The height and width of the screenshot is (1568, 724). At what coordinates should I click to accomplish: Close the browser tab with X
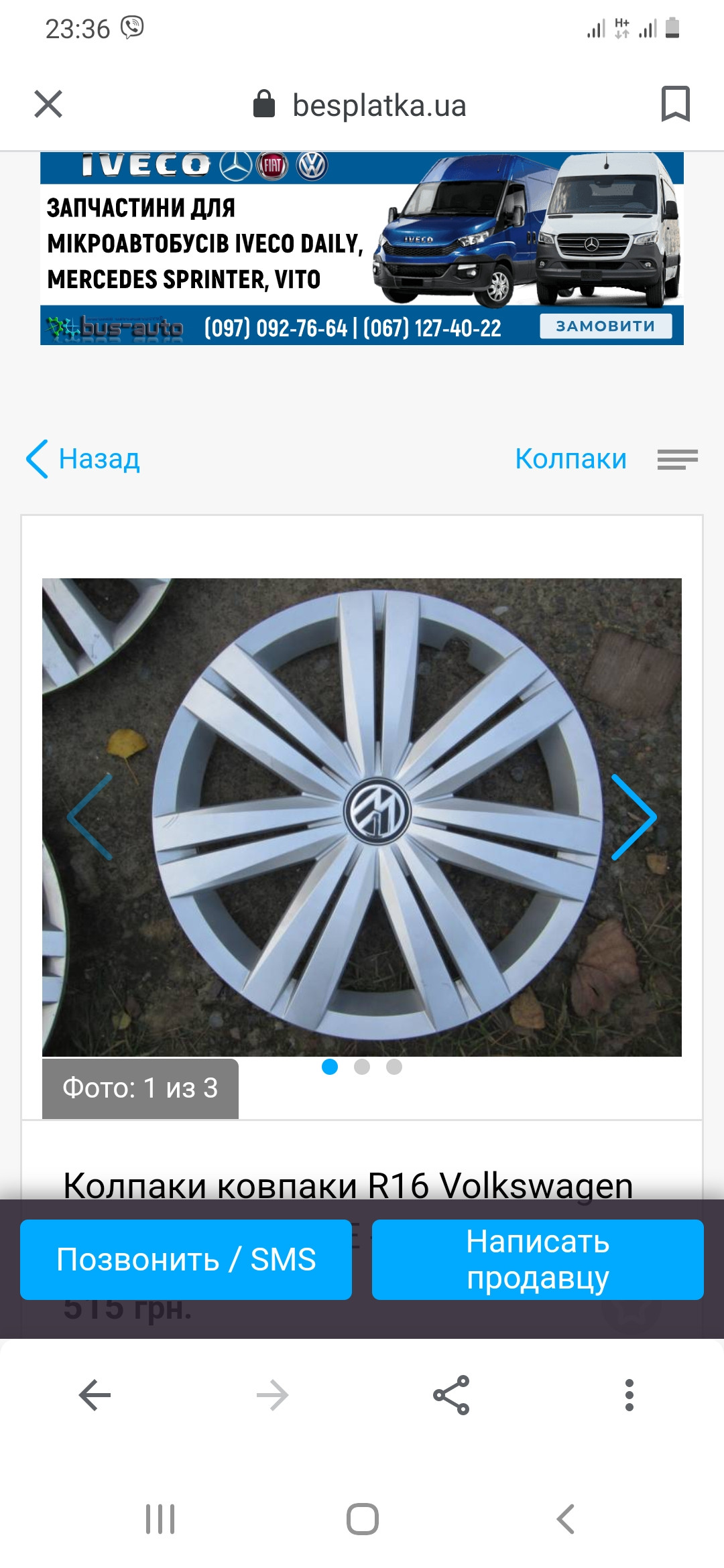tap(48, 105)
